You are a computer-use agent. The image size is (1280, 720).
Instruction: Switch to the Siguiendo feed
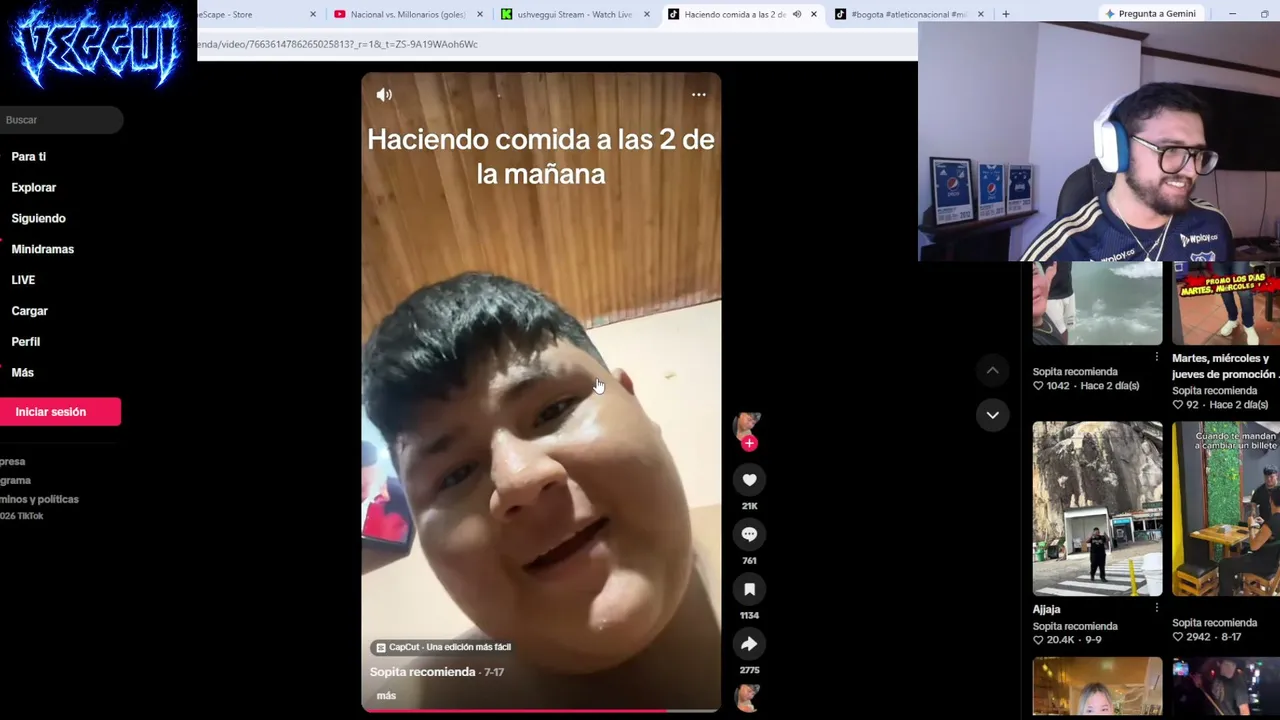38,218
